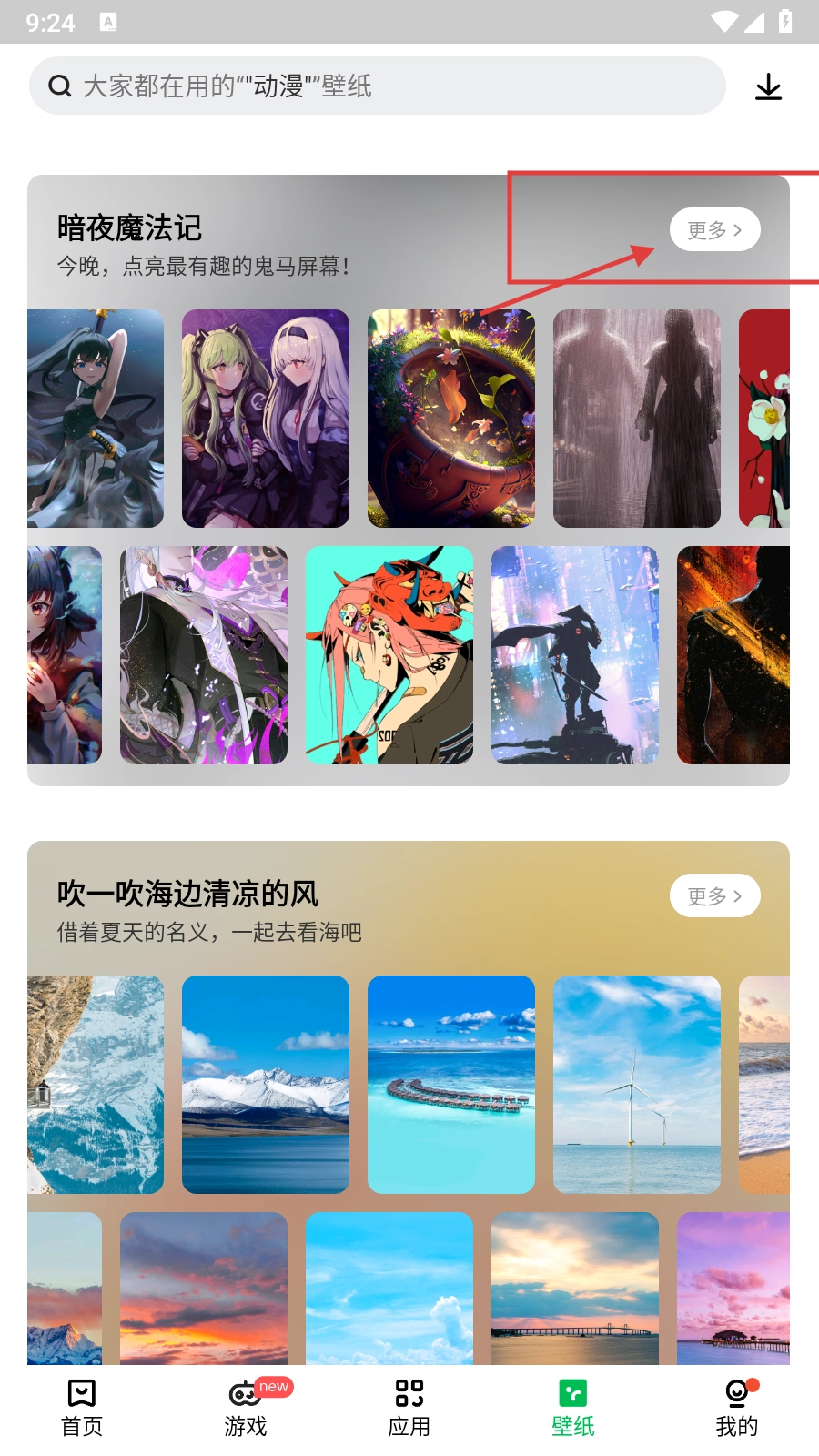Viewport: 819px width, 1456px height.
Task: Select the 壁纸 tab
Action: coord(573,1408)
